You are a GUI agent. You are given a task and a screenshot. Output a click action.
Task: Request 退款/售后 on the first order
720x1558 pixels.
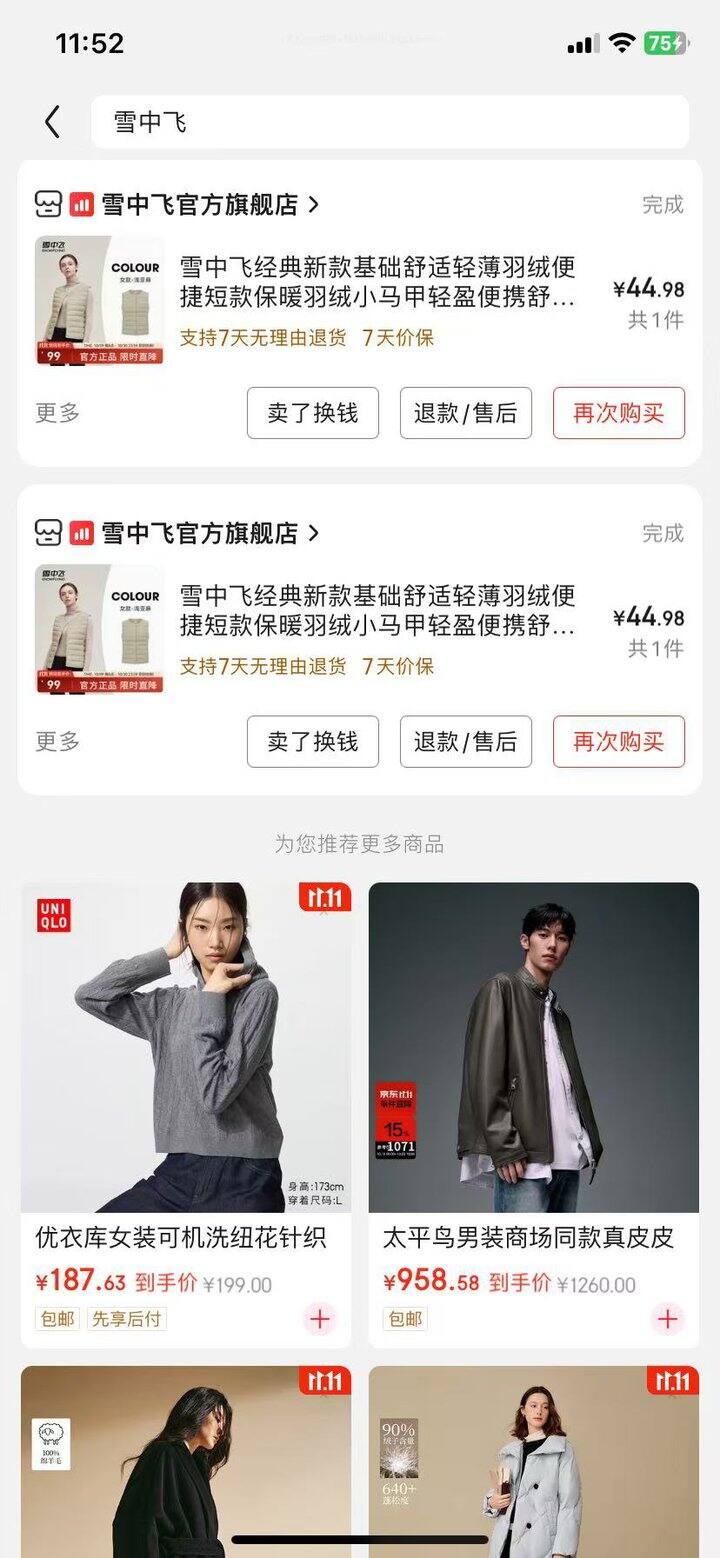click(465, 413)
